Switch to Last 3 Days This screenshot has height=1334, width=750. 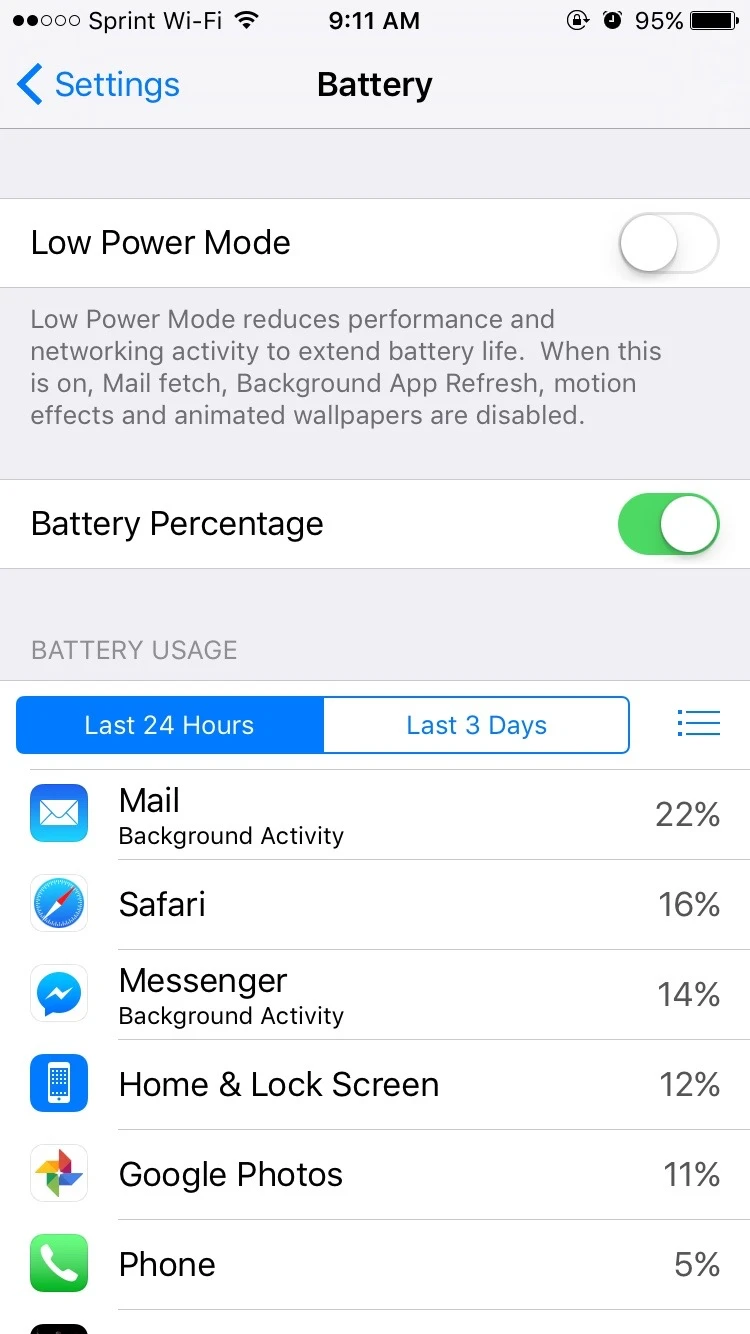(476, 725)
